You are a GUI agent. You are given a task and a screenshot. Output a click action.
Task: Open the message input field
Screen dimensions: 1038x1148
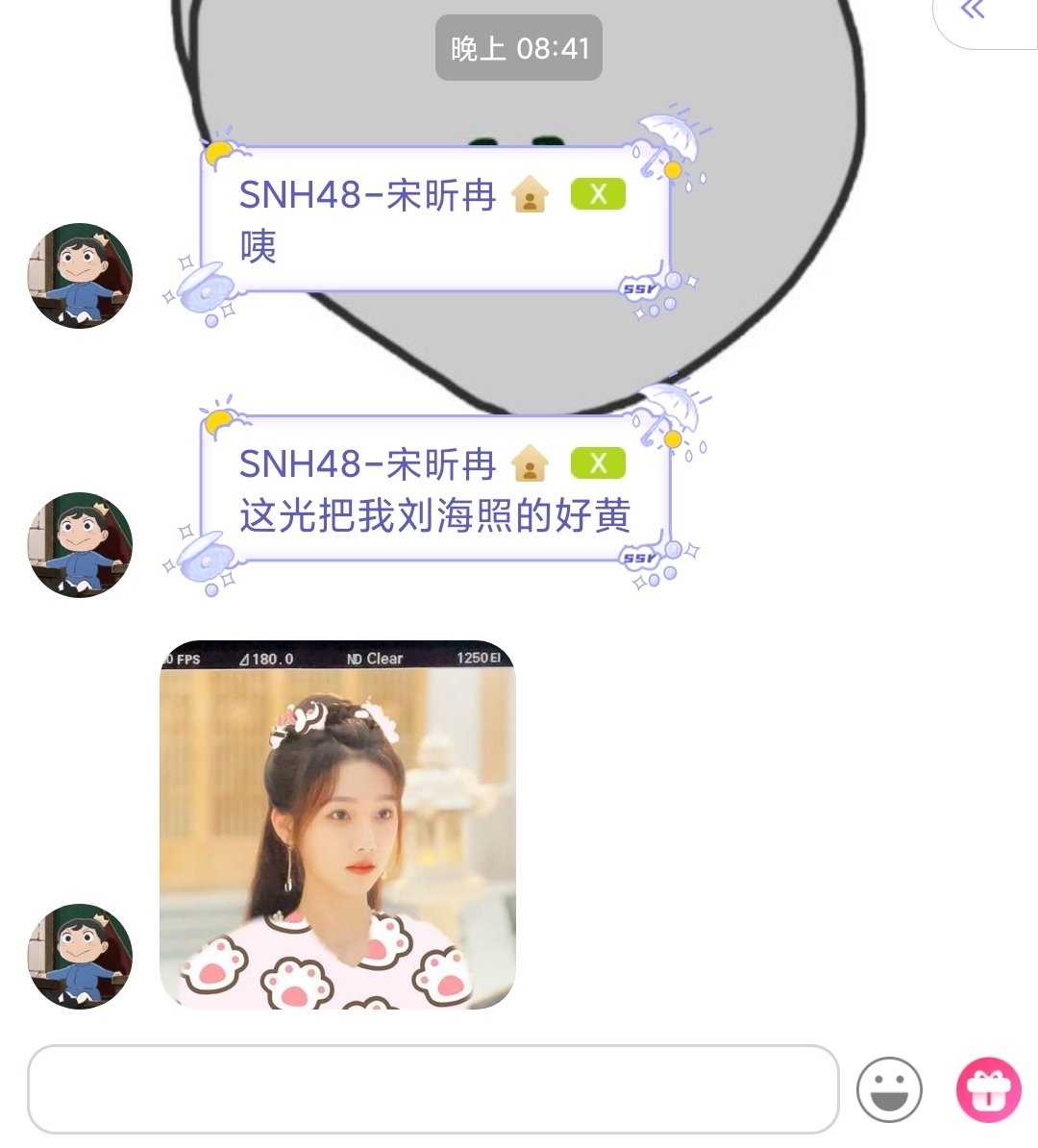pos(432,1089)
